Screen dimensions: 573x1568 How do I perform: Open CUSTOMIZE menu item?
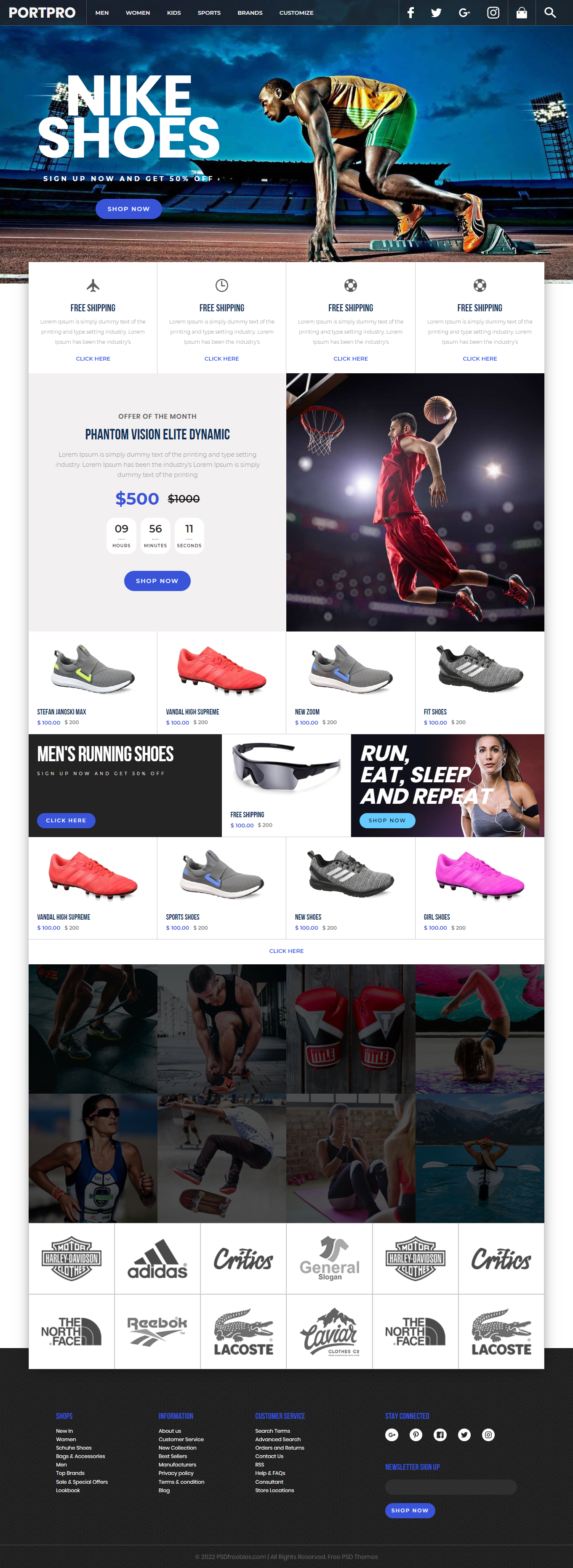point(296,13)
